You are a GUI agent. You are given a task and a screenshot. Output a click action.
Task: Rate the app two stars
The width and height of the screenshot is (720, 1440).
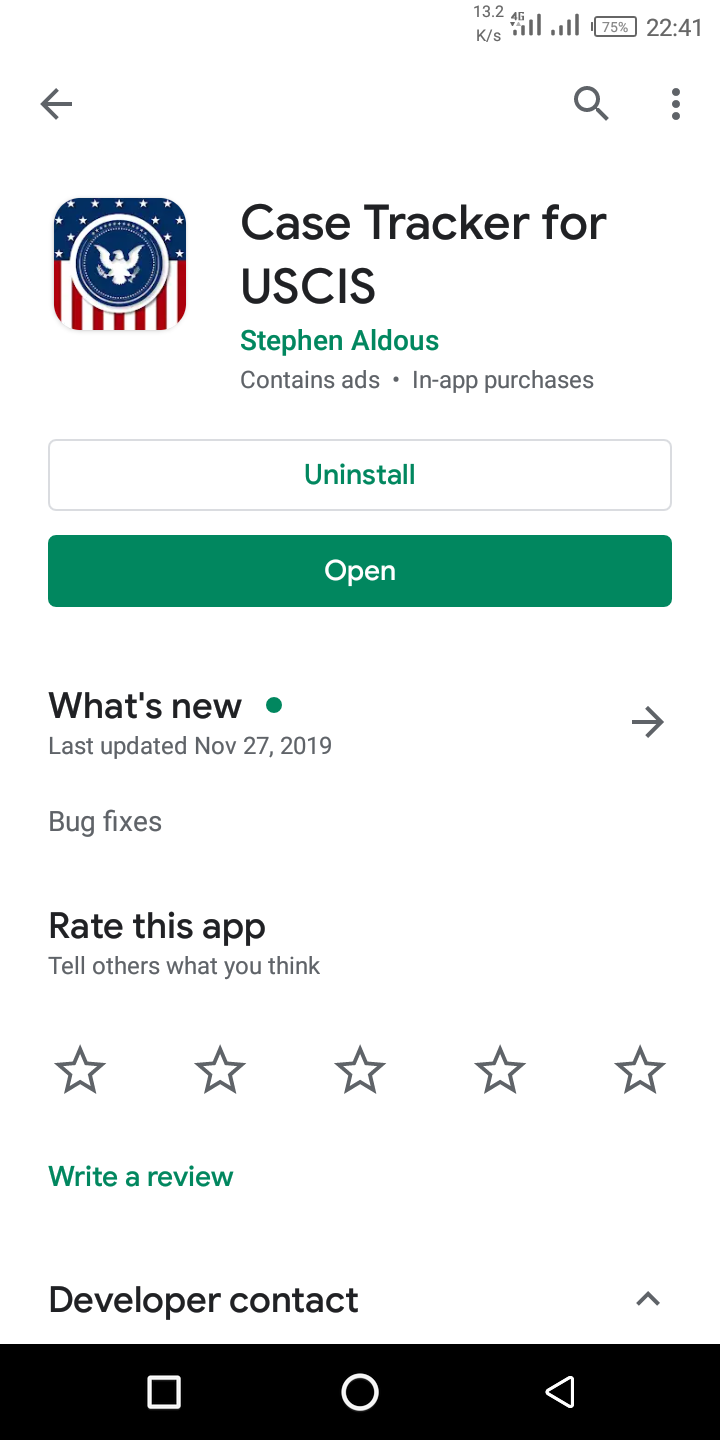click(220, 1070)
